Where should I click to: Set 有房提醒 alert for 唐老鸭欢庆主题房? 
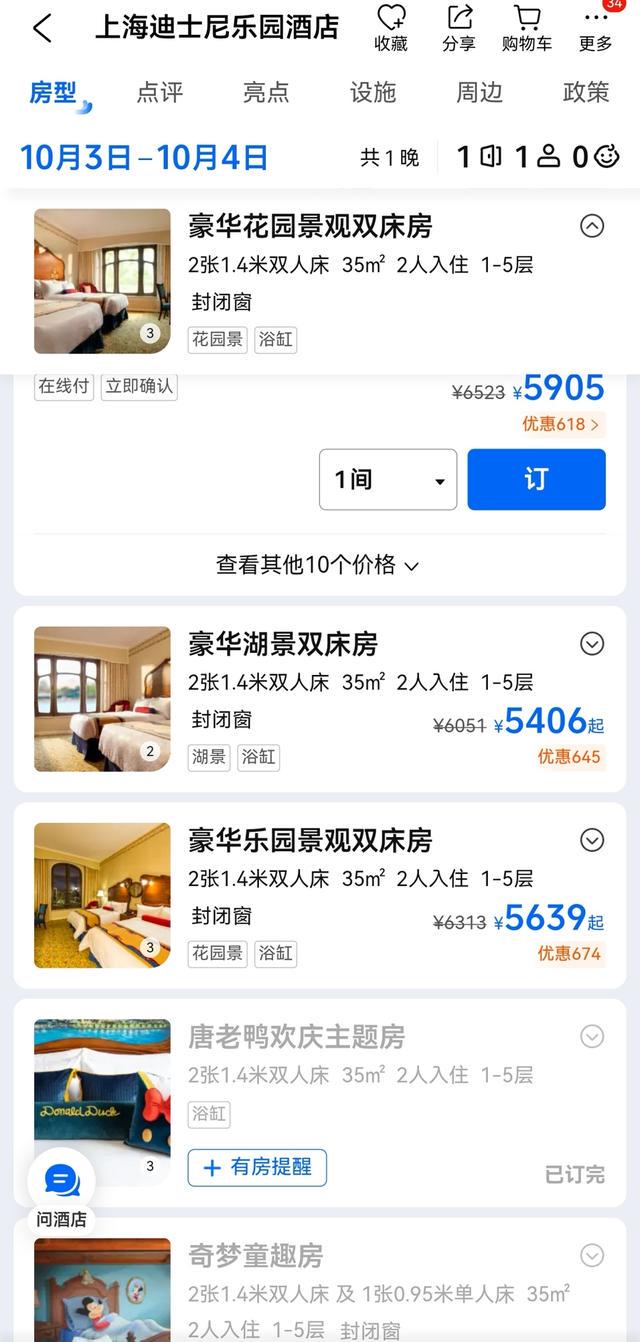257,1168
